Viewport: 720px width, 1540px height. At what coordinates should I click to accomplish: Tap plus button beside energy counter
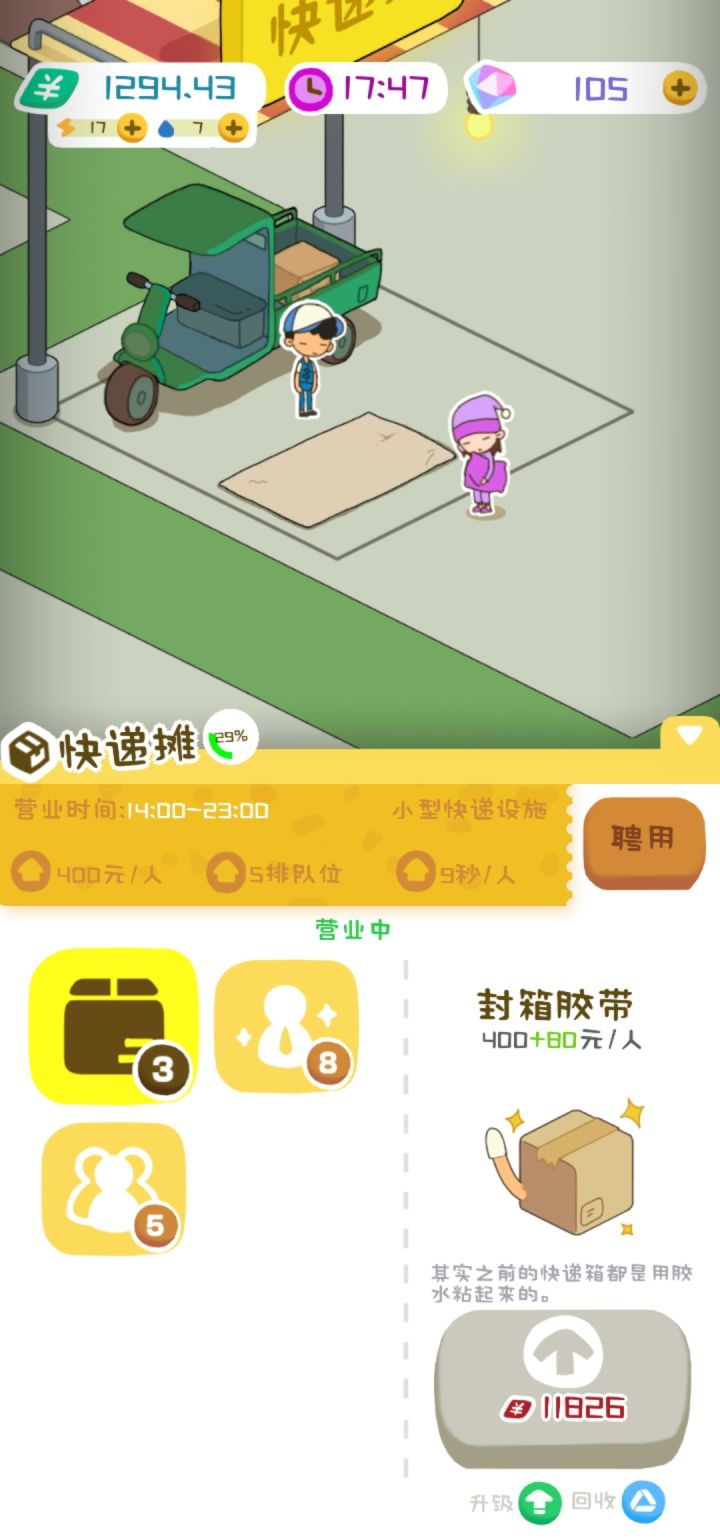[131, 128]
